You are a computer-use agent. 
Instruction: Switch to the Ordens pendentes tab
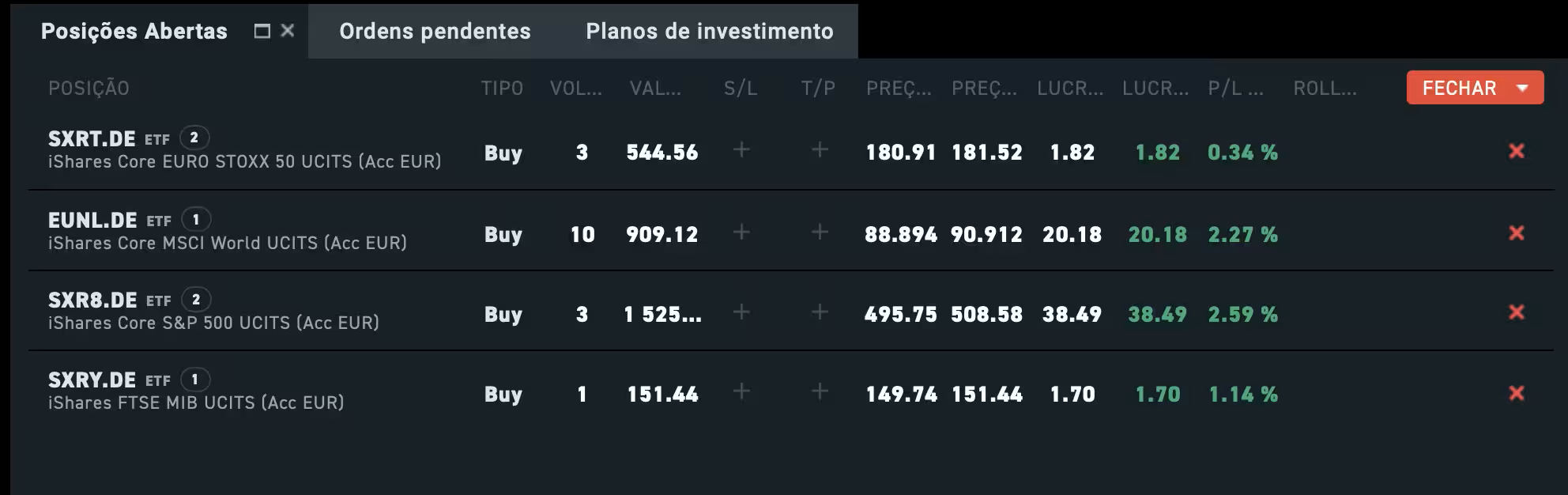435,32
